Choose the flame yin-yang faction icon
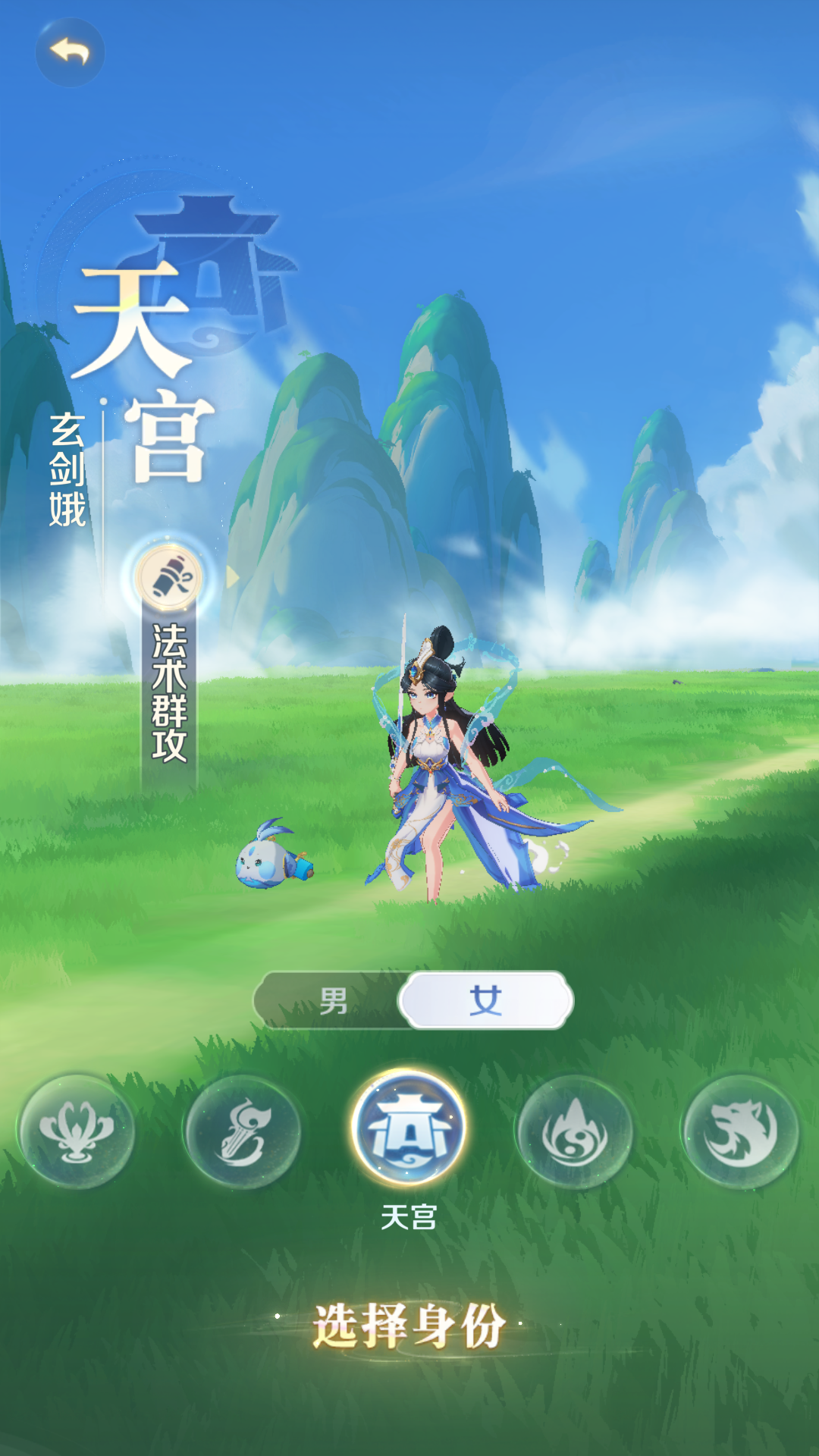 (x=575, y=1131)
